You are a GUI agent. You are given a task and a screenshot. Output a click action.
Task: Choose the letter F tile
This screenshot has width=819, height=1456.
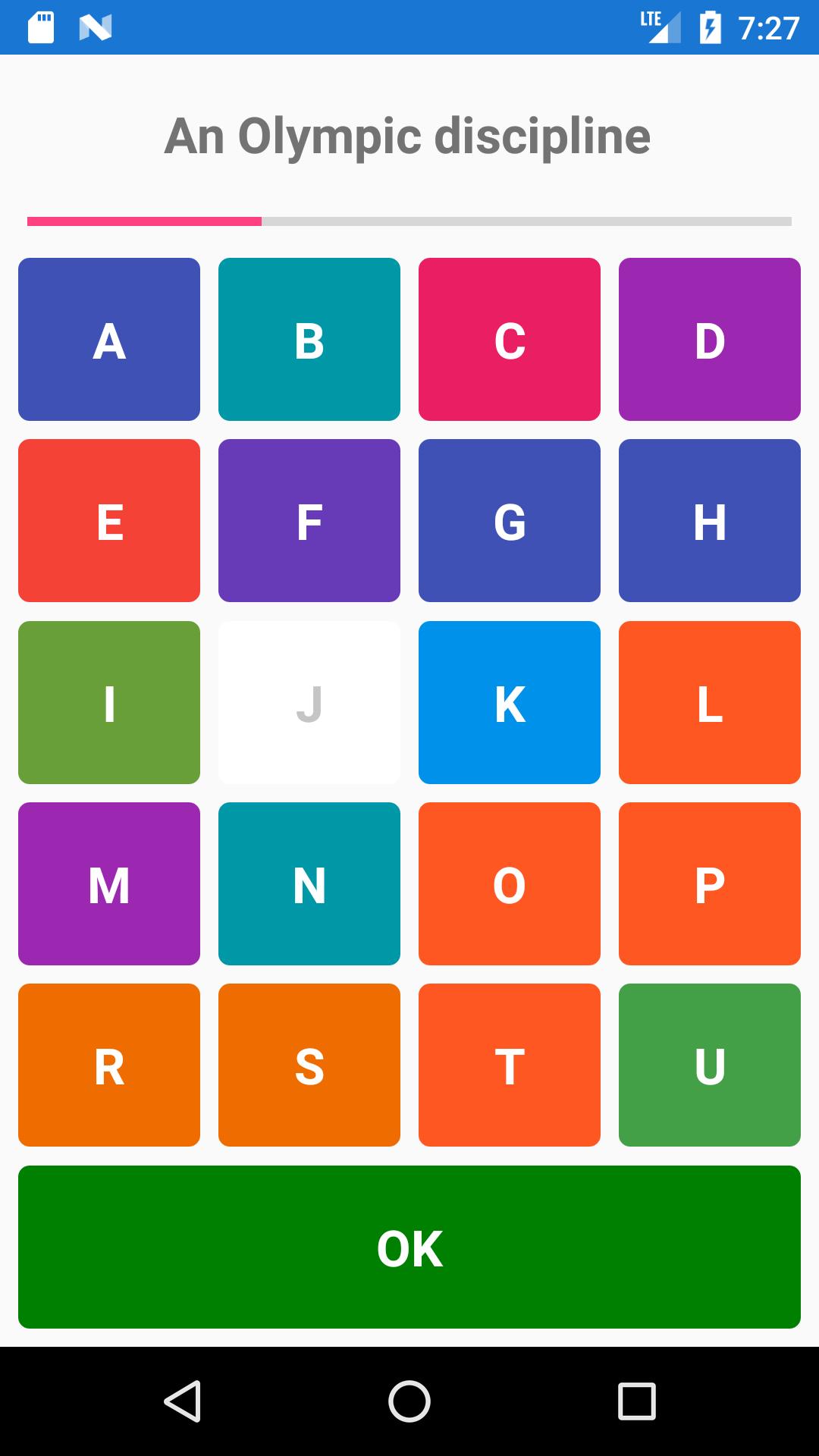point(309,520)
